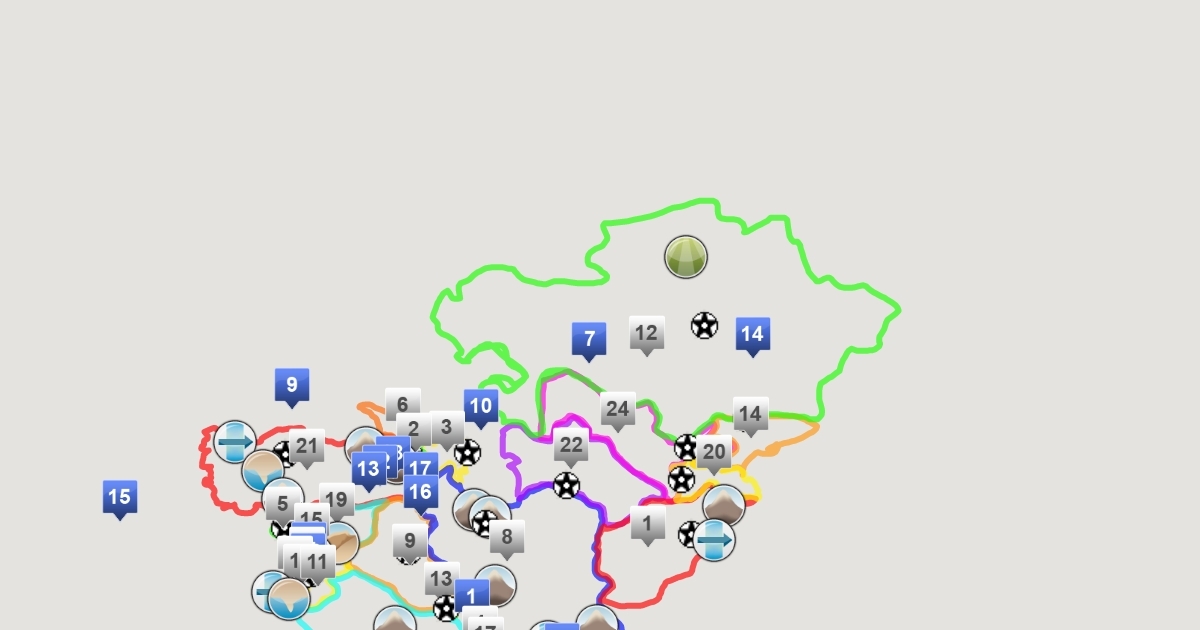Image resolution: width=1200 pixels, height=630 pixels.
Task: Select blue marker number 7
Action: tap(589, 339)
